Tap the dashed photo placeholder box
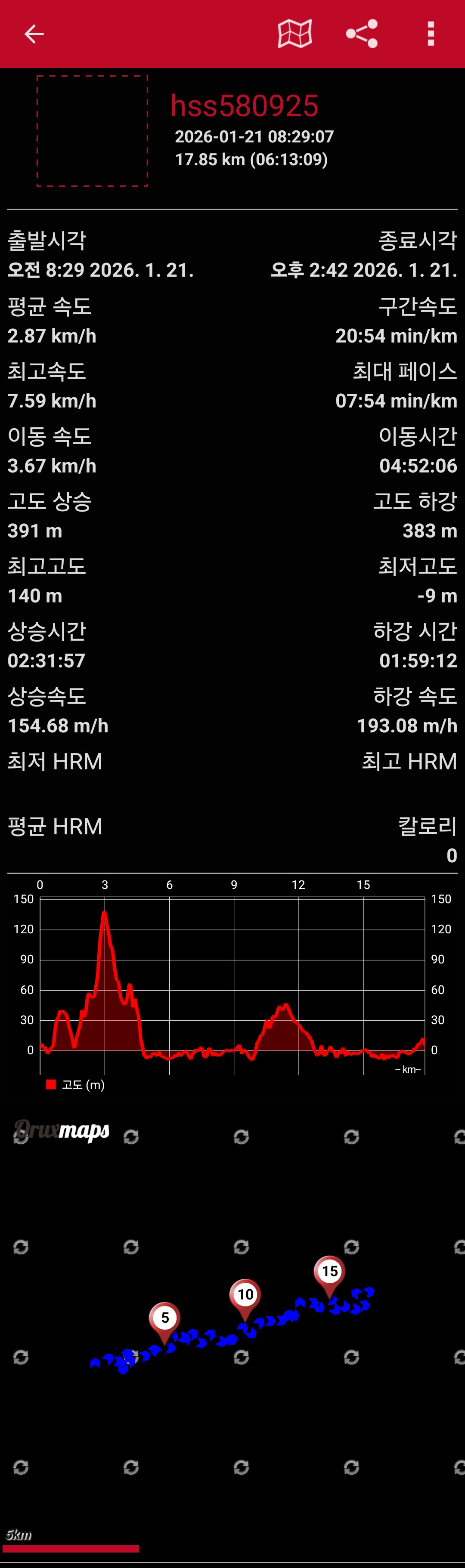 click(92, 131)
